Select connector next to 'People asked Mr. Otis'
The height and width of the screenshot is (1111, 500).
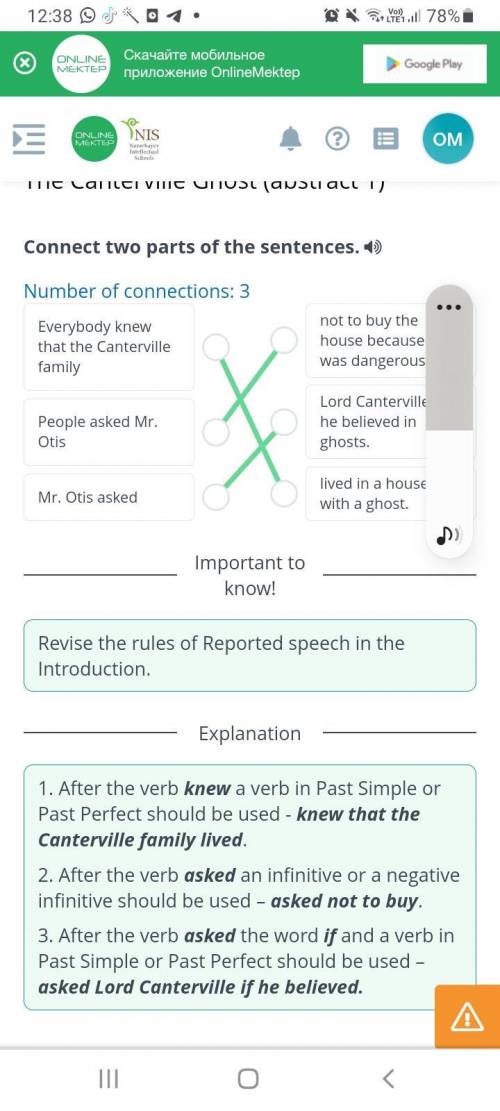(x=216, y=431)
